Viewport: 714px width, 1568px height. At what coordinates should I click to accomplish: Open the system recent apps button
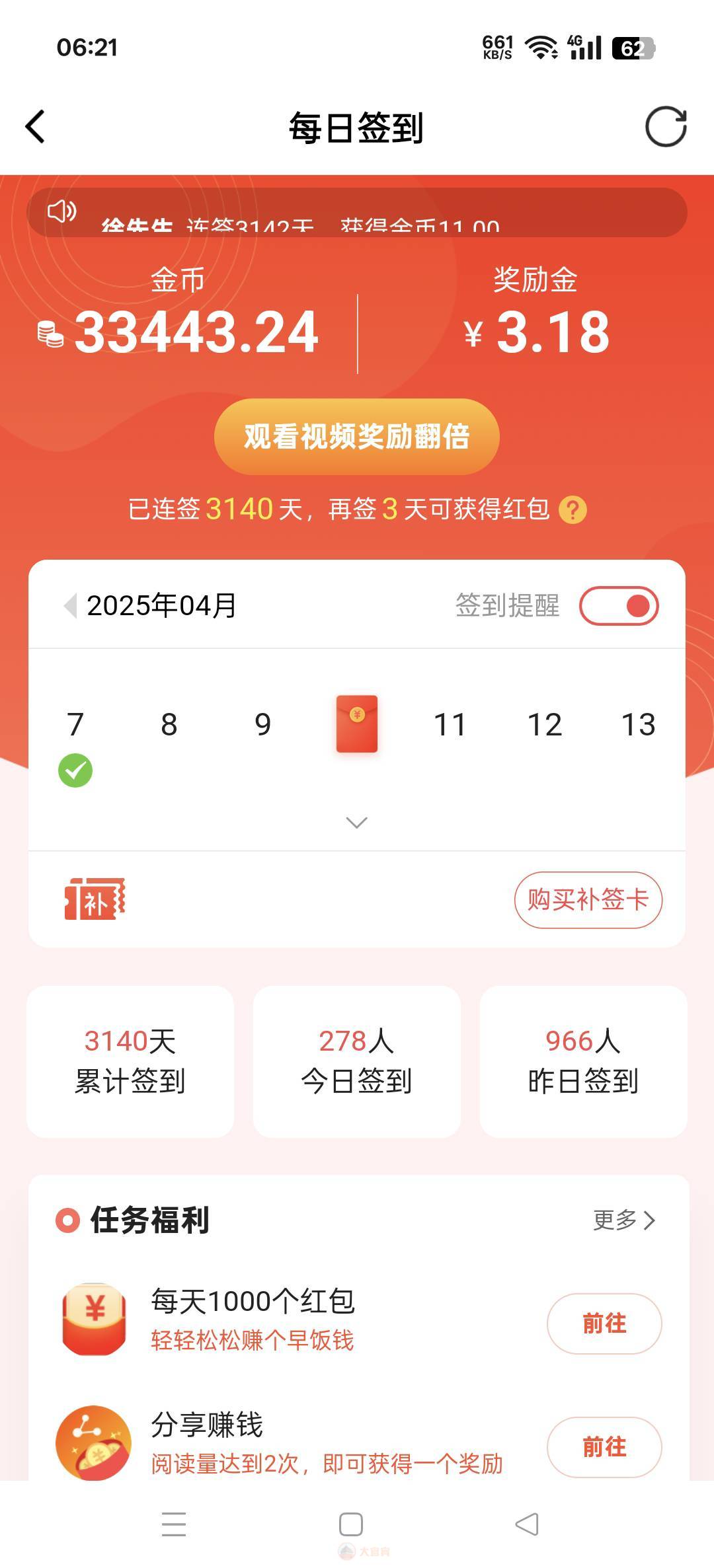click(x=174, y=1524)
